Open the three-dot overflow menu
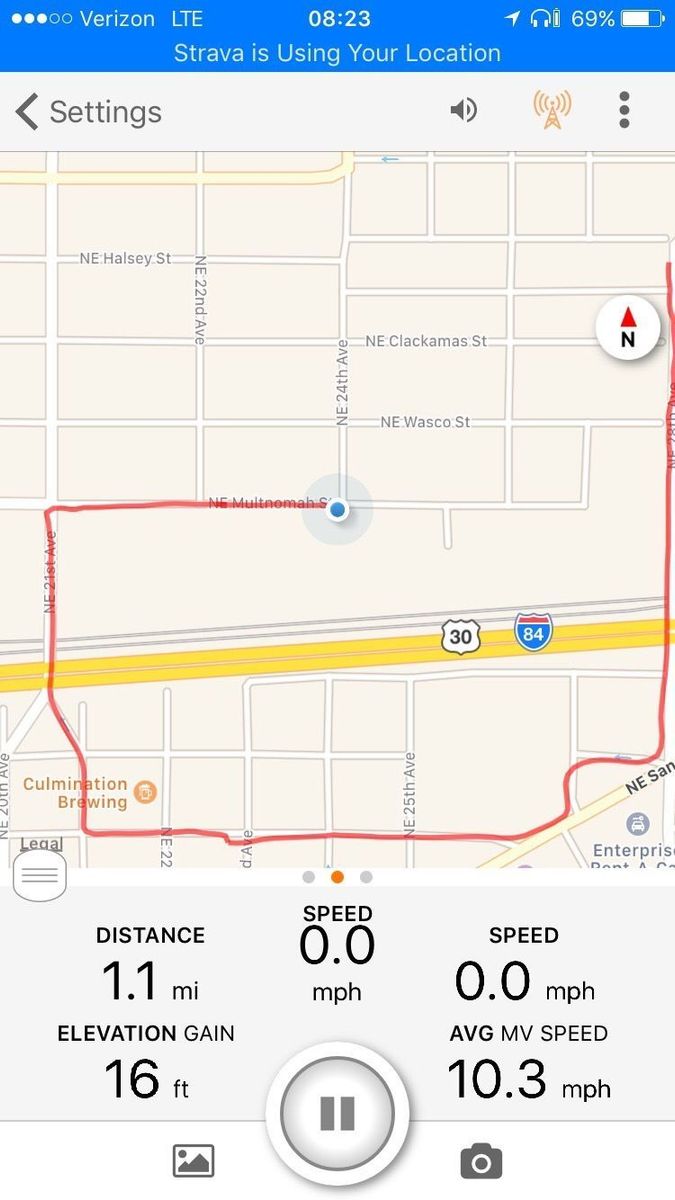Image resolution: width=675 pixels, height=1200 pixels. pos(624,110)
